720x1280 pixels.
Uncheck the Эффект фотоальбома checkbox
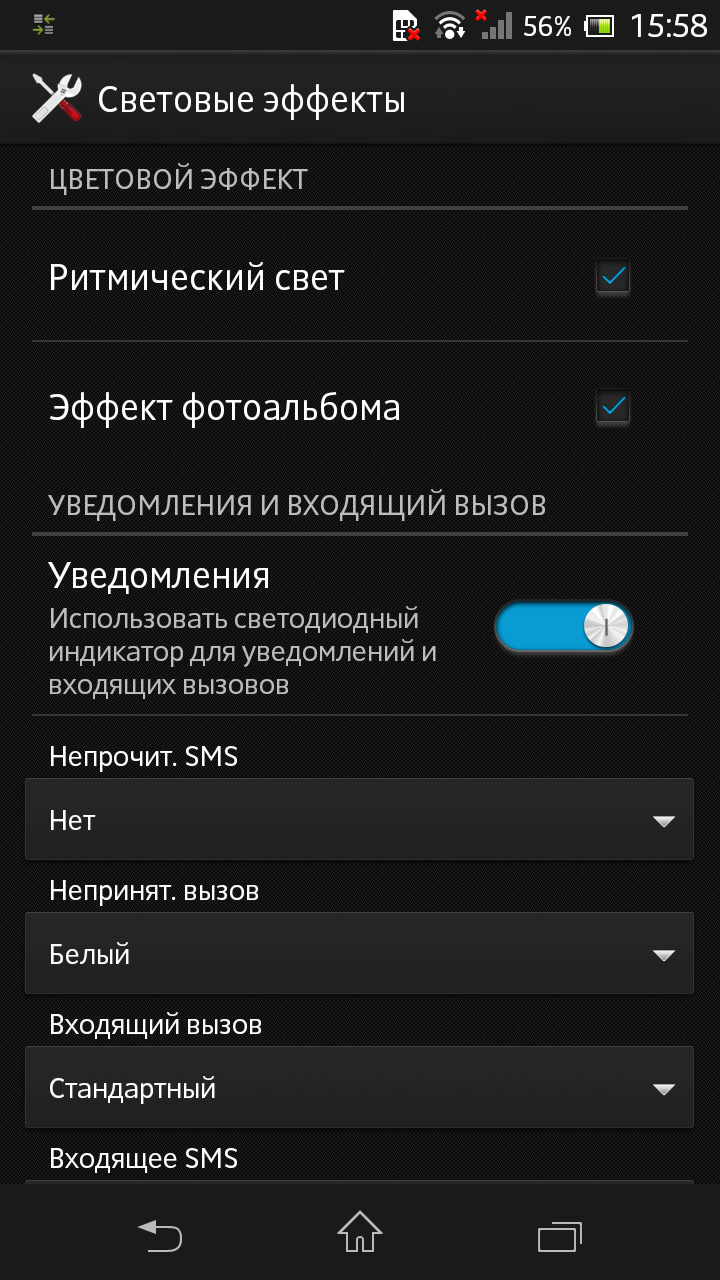(612, 407)
